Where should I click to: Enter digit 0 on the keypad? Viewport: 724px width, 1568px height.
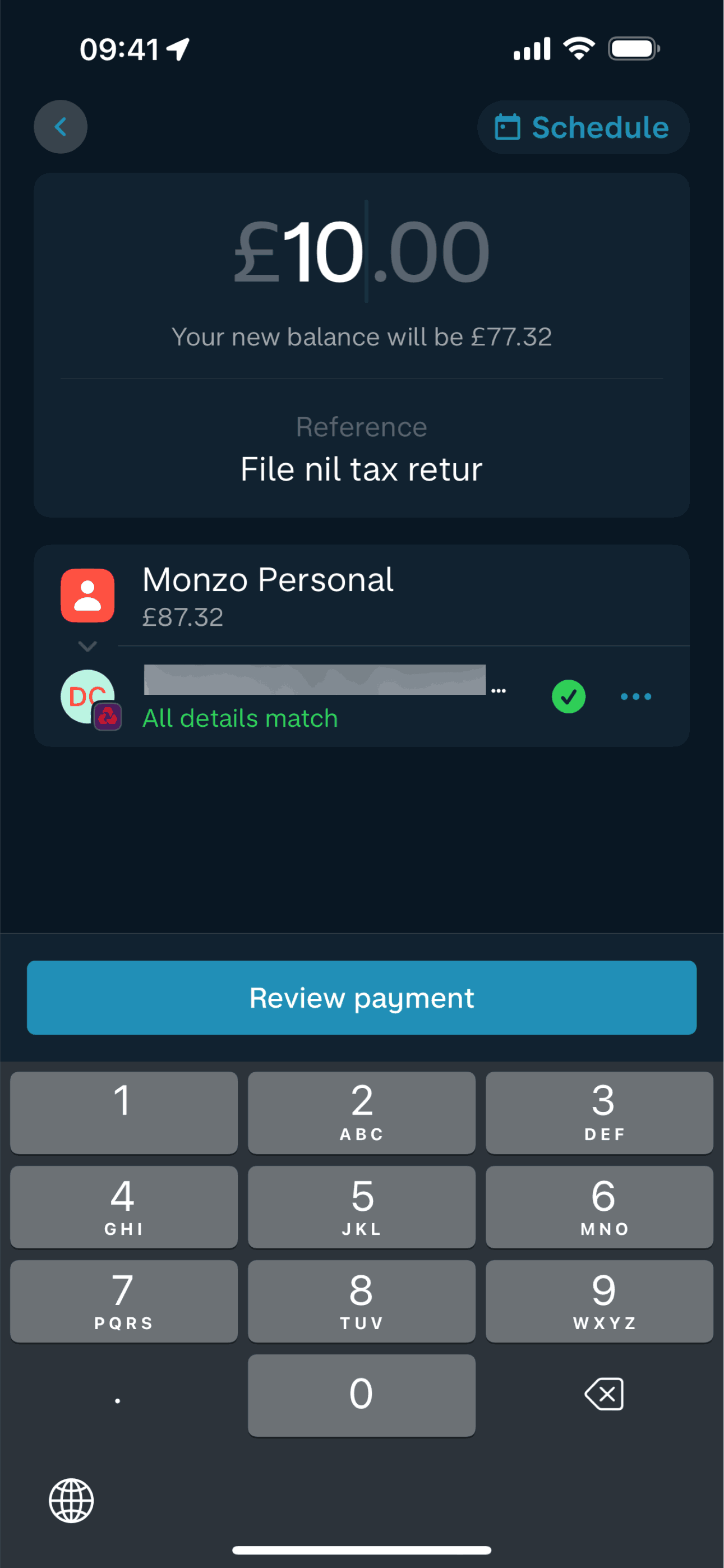pyautogui.click(x=362, y=1395)
